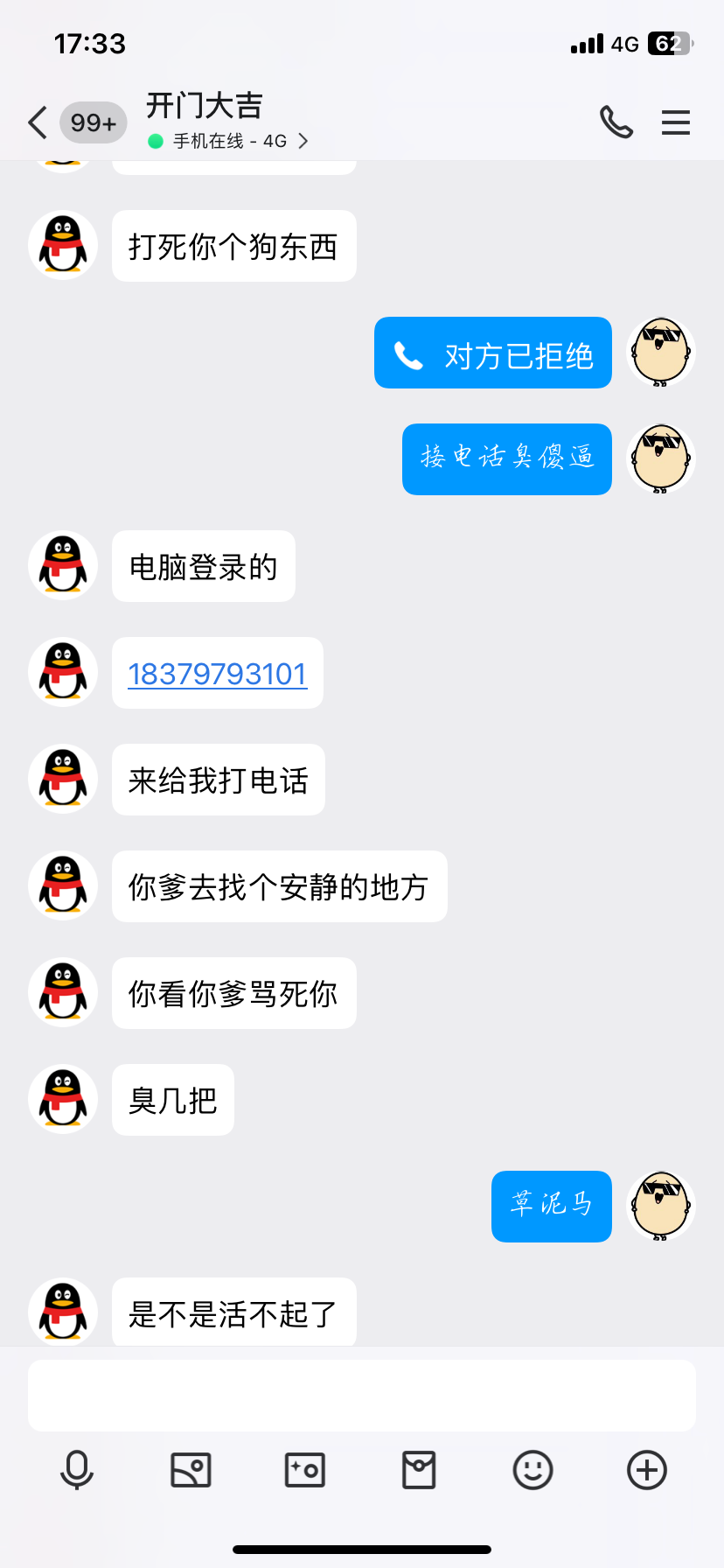This screenshot has width=724, height=1568.
Task: Open the camera to take a photo
Action: pos(305,1470)
